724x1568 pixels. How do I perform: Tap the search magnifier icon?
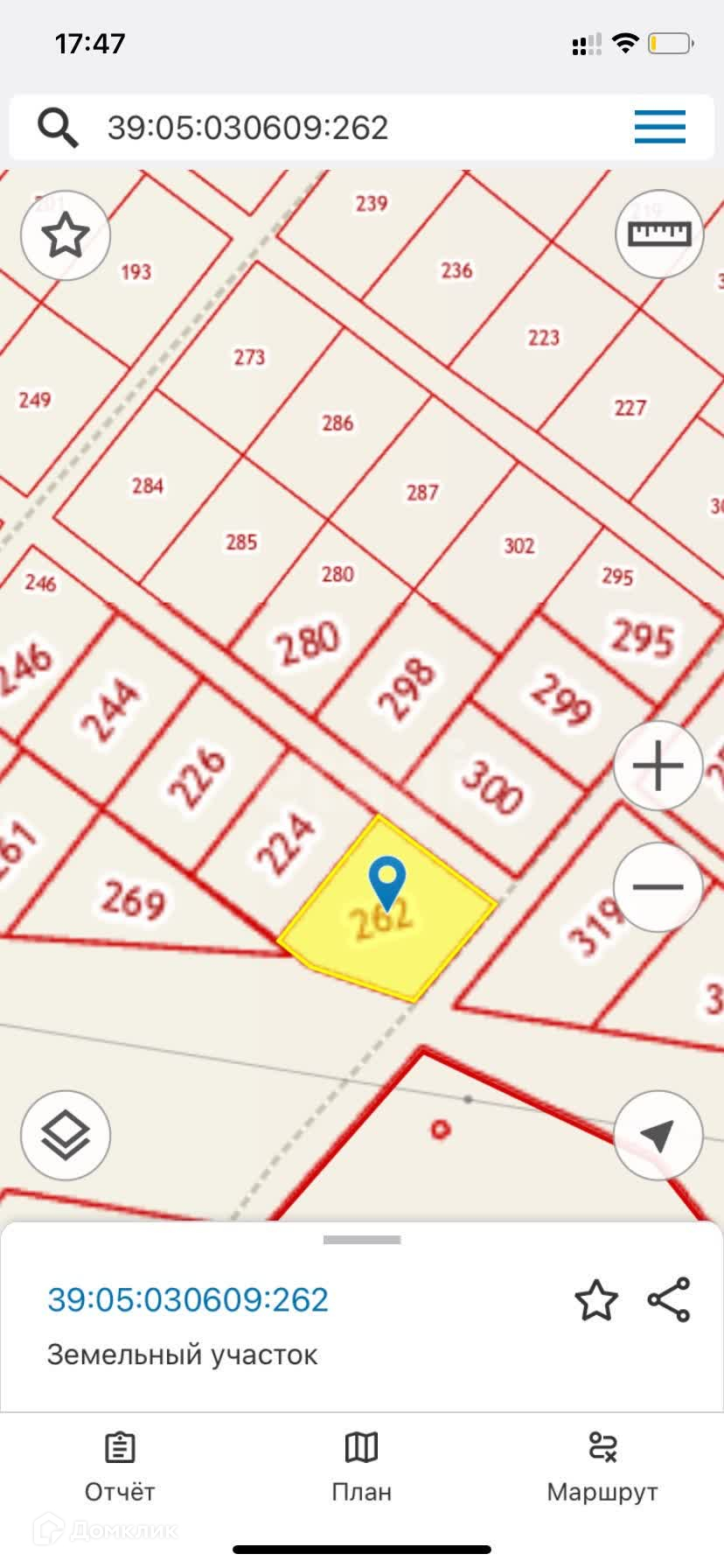tap(58, 128)
